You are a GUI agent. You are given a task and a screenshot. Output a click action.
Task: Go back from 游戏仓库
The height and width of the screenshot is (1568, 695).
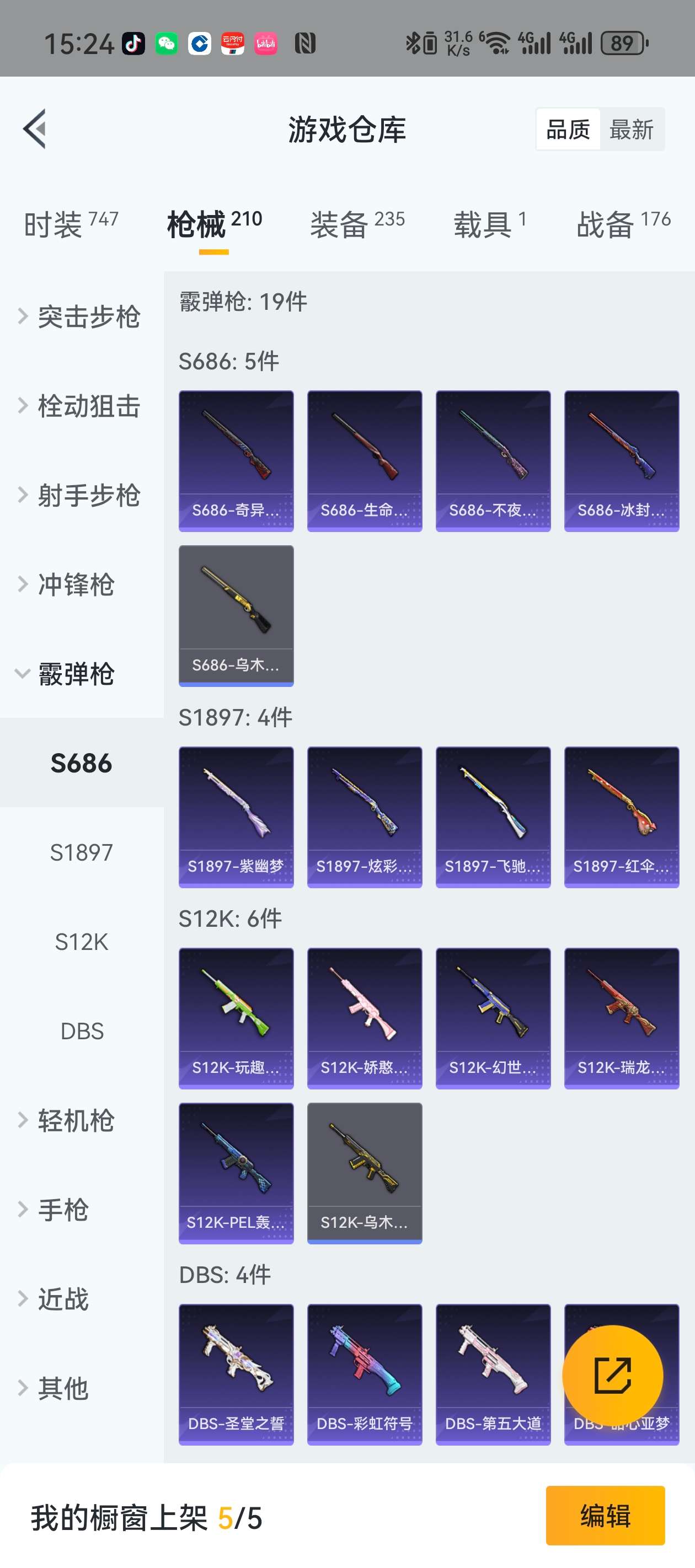click(x=35, y=129)
